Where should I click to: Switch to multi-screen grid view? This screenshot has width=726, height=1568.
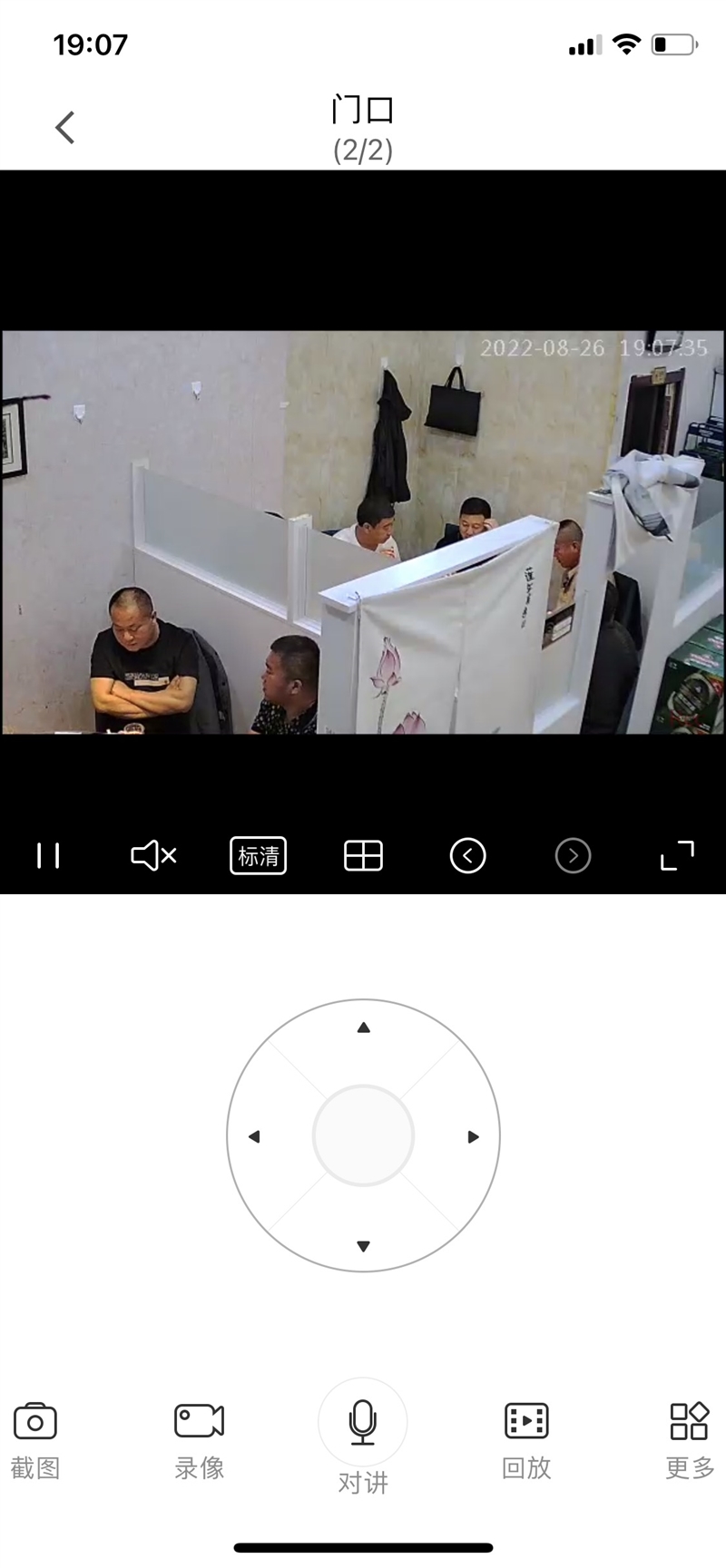point(363,855)
